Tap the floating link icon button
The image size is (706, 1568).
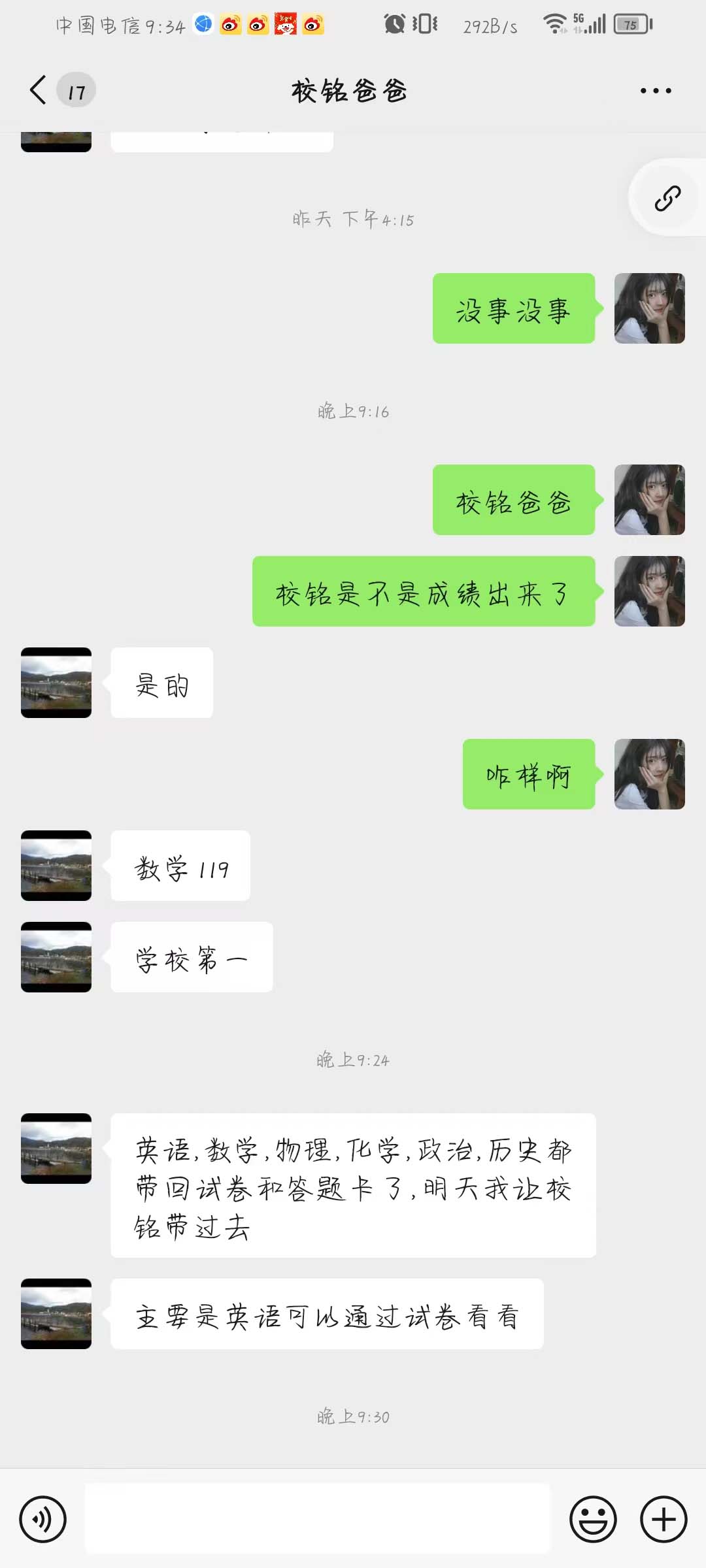[x=667, y=198]
